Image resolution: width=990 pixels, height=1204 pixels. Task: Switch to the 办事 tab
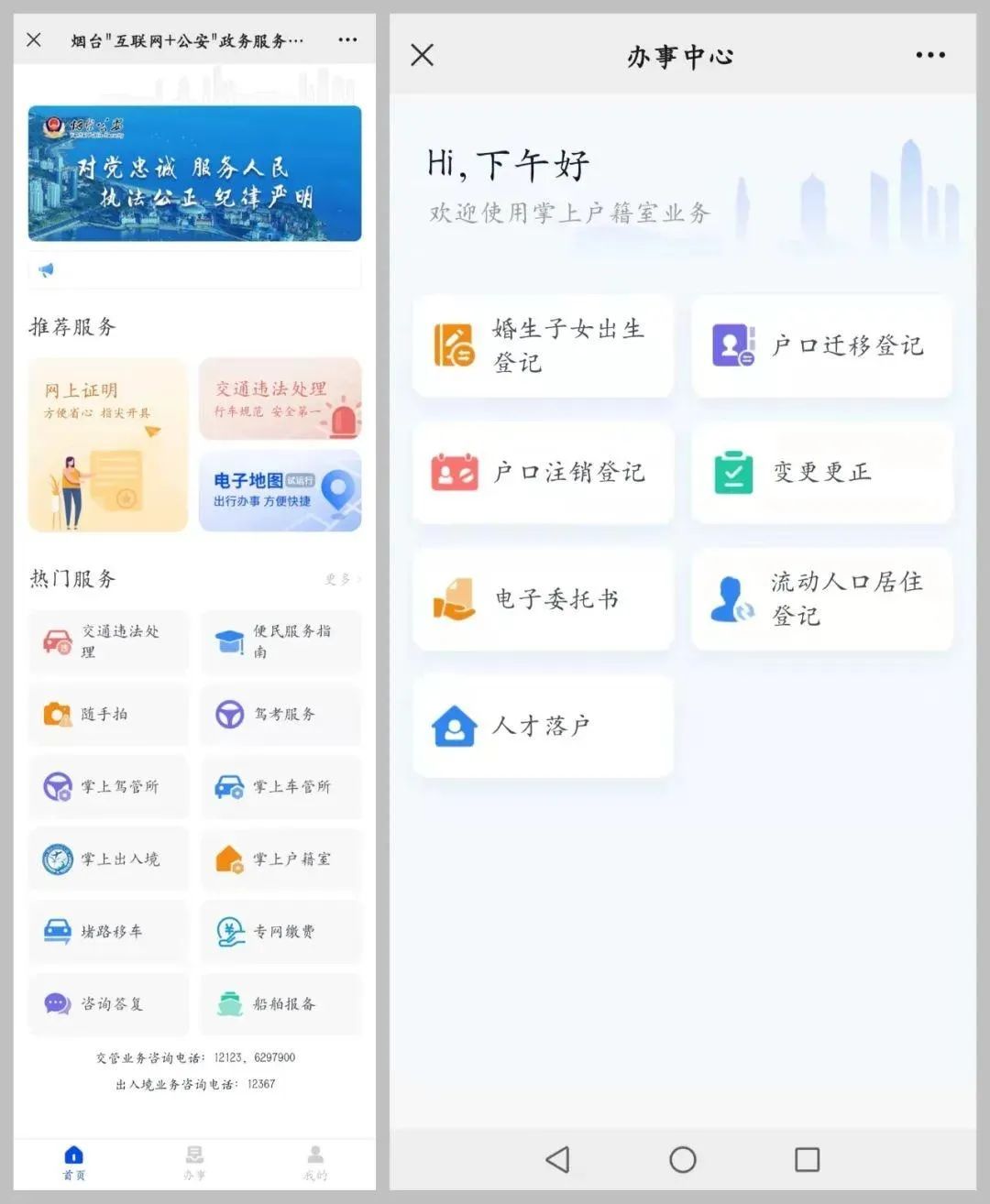193,1162
